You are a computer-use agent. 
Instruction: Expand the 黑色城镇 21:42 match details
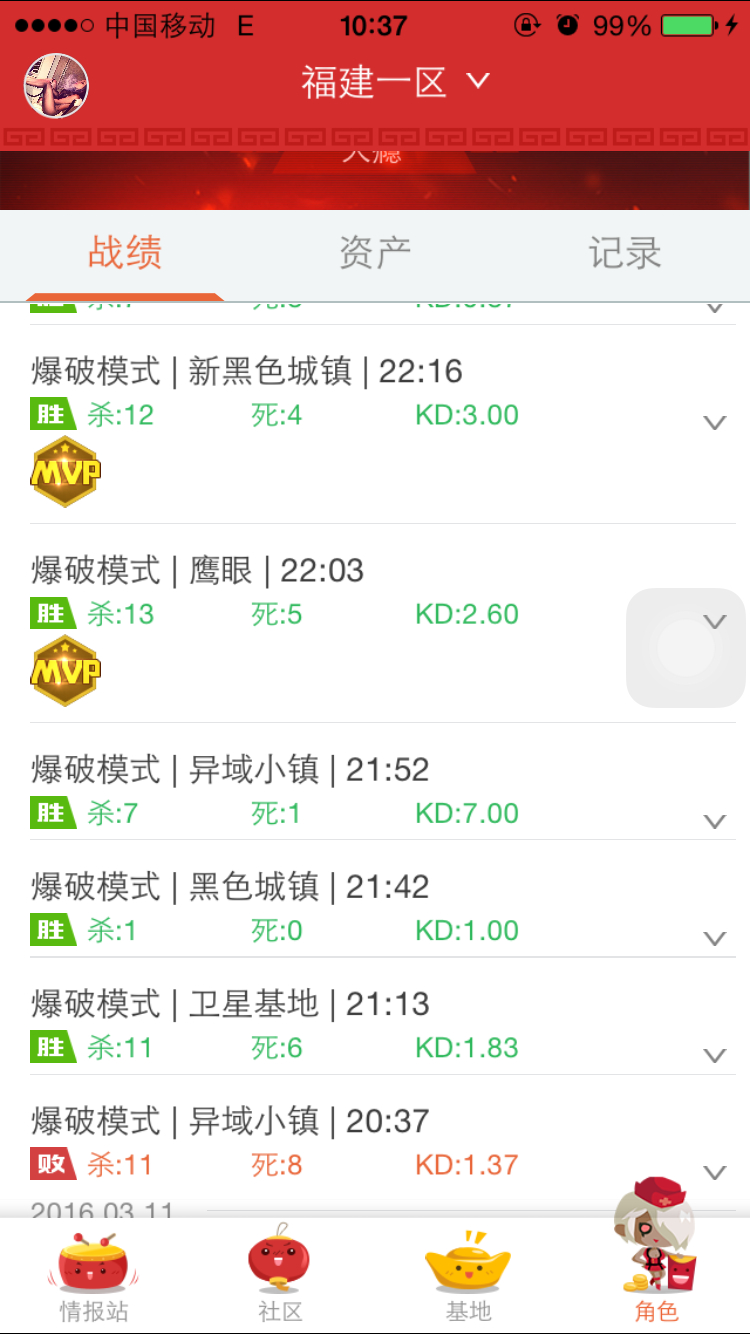714,938
